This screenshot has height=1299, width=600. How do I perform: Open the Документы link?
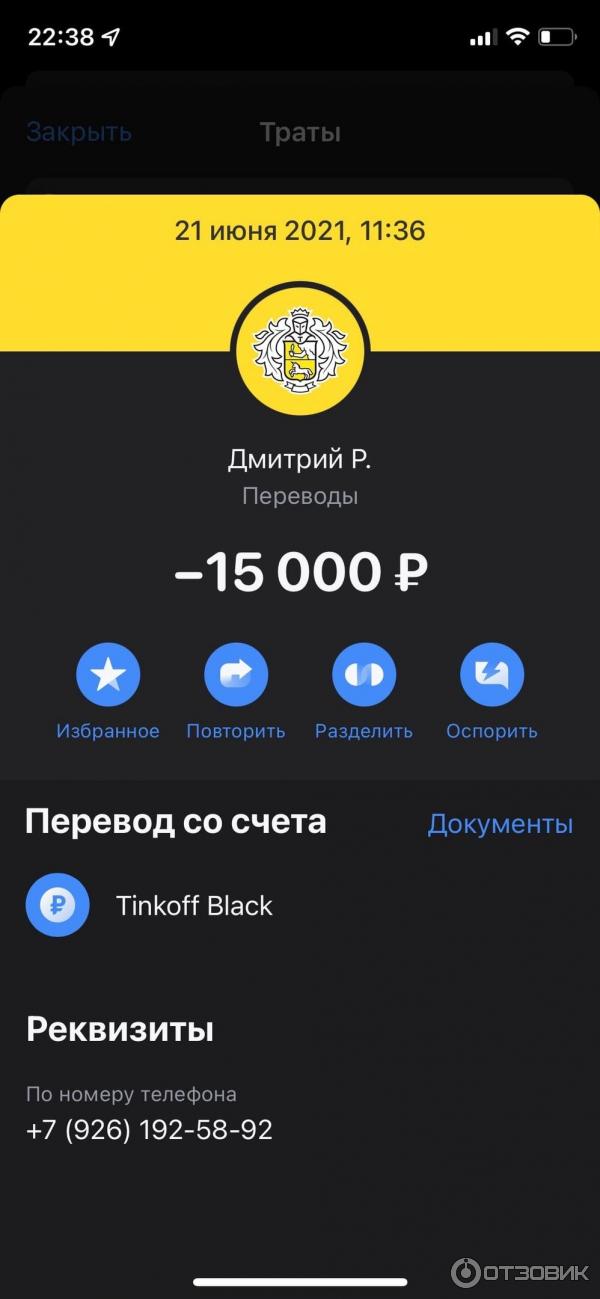[500, 824]
